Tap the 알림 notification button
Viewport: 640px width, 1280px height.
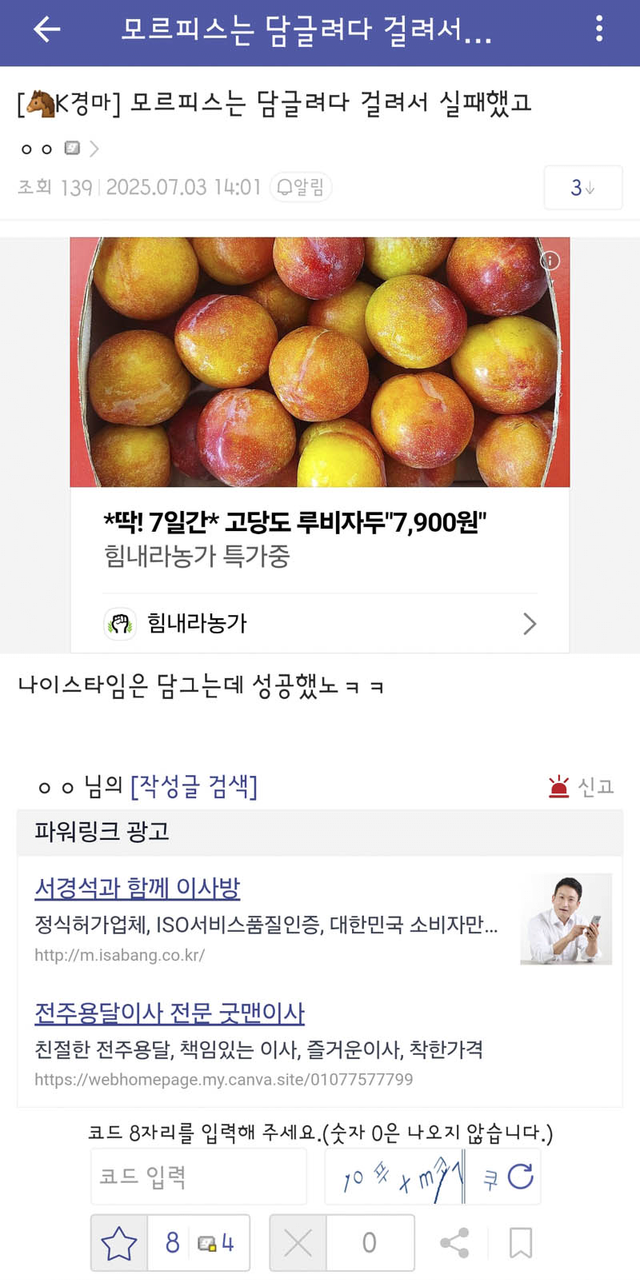pos(301,187)
